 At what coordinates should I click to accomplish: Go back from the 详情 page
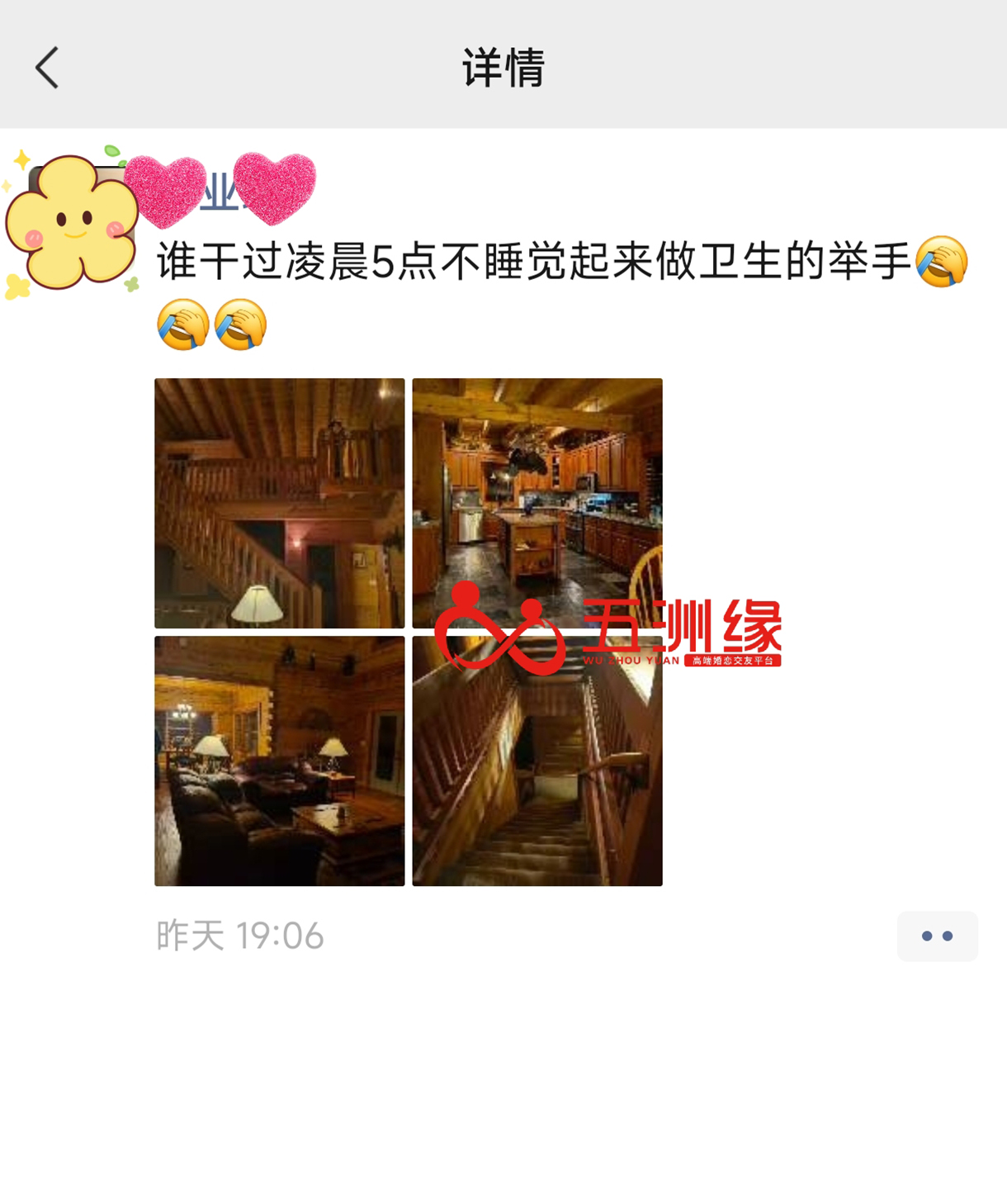pyautogui.click(x=48, y=67)
